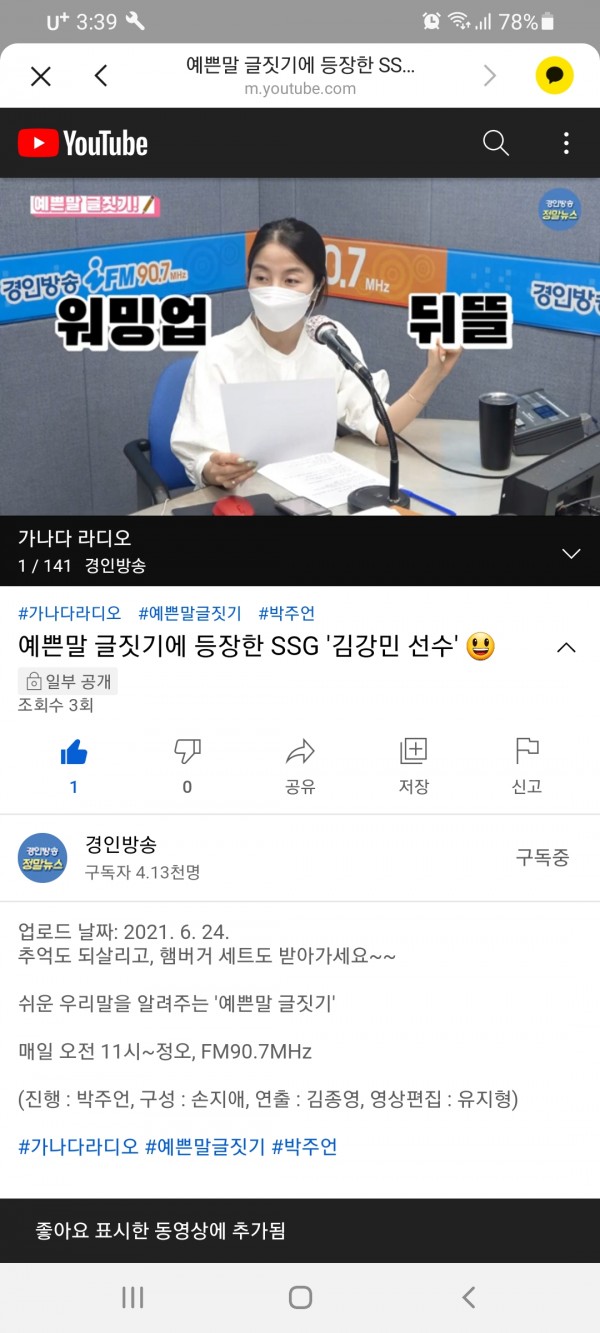600x1333 pixels.
Task: Open KakaoTalk share button in header
Action: click(554, 76)
